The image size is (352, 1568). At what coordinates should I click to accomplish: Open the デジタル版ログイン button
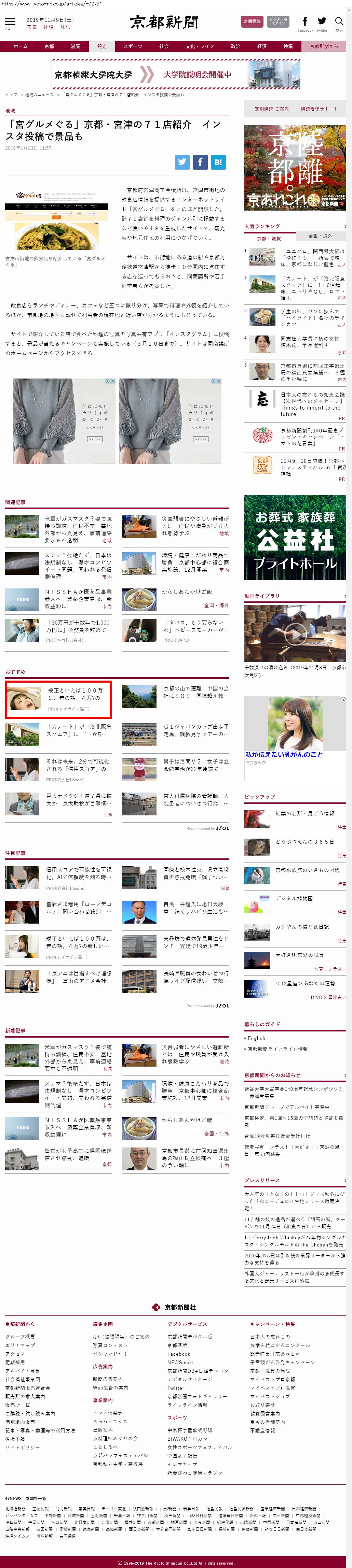[x=278, y=21]
